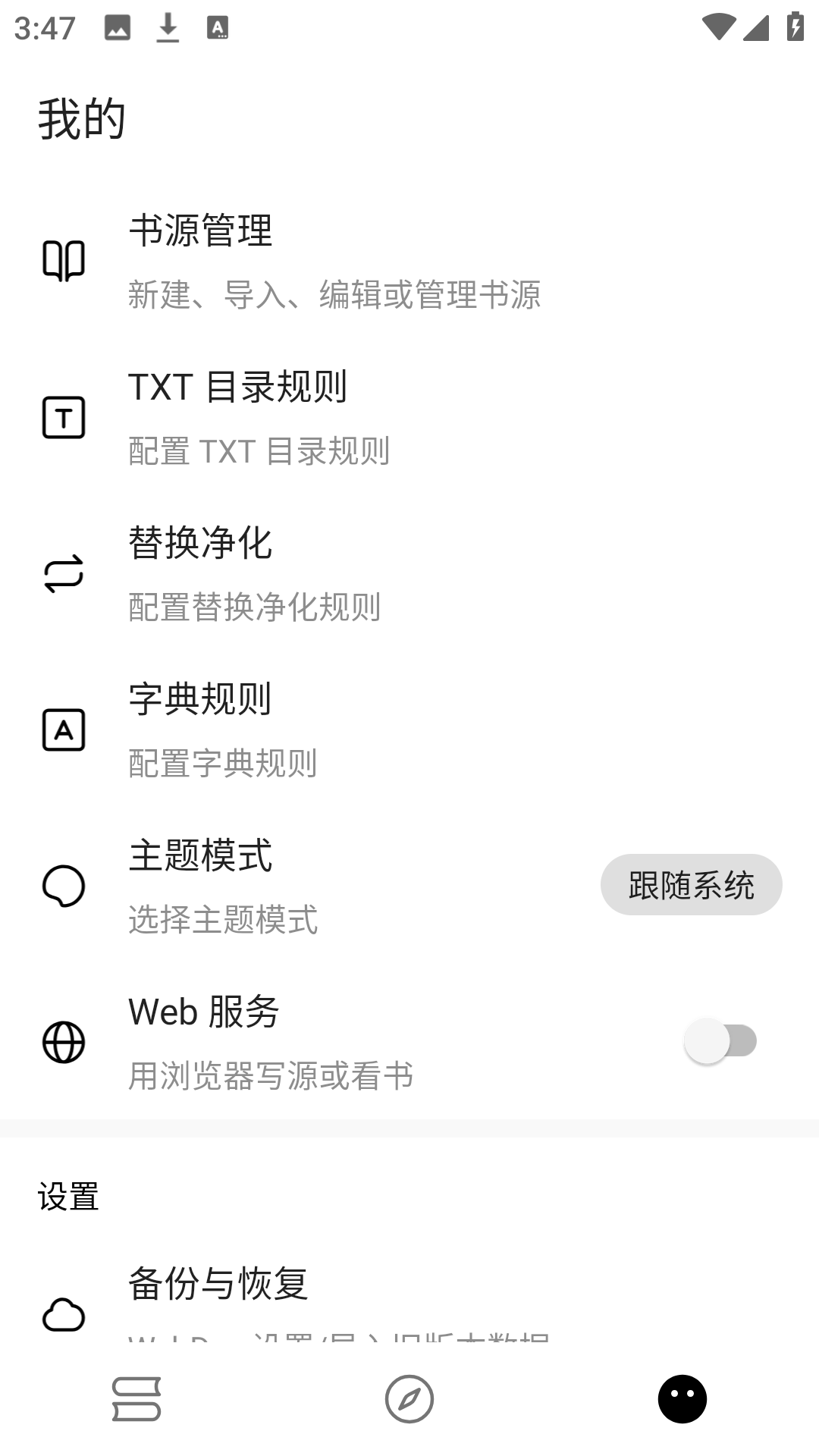Open 备份与恢复 settings entry
Screen dimensions: 819x1456
pyautogui.click(x=220, y=1282)
